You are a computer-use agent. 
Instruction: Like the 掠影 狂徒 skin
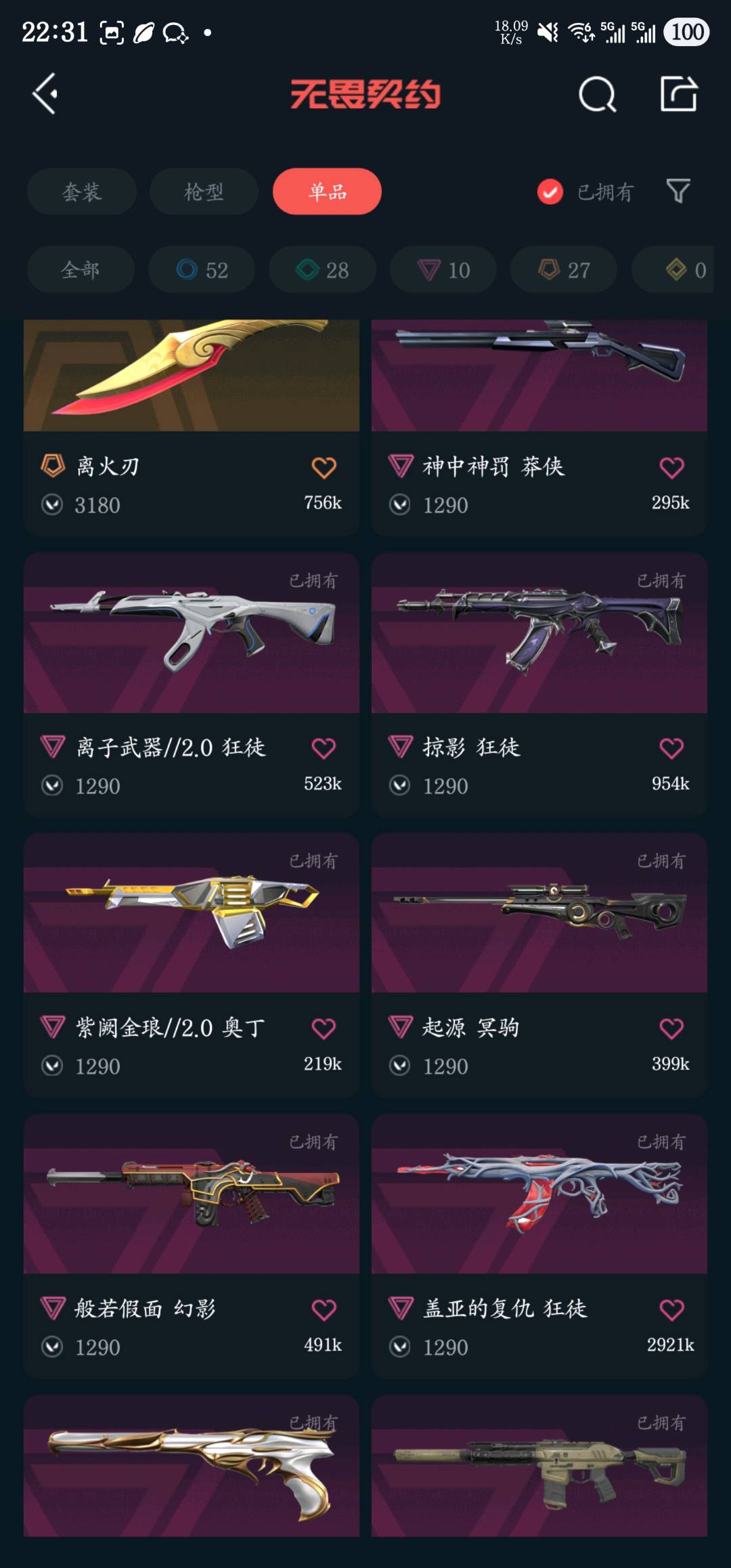tap(671, 748)
